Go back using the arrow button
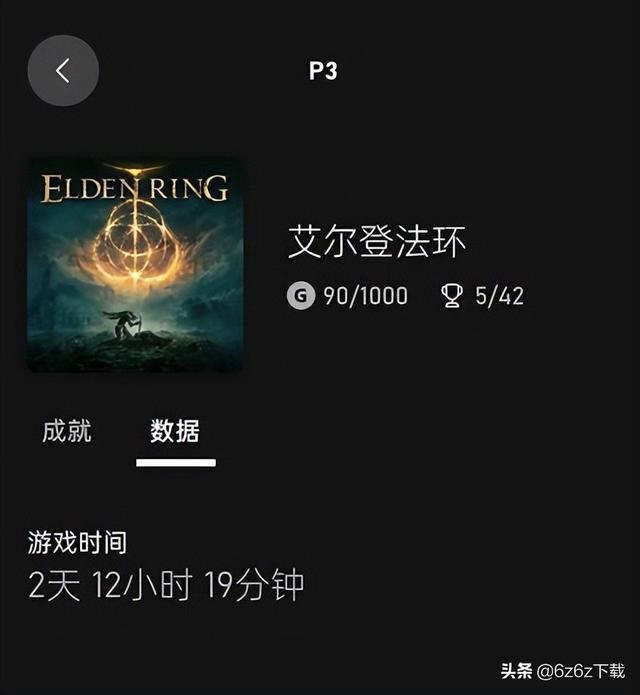 point(63,71)
